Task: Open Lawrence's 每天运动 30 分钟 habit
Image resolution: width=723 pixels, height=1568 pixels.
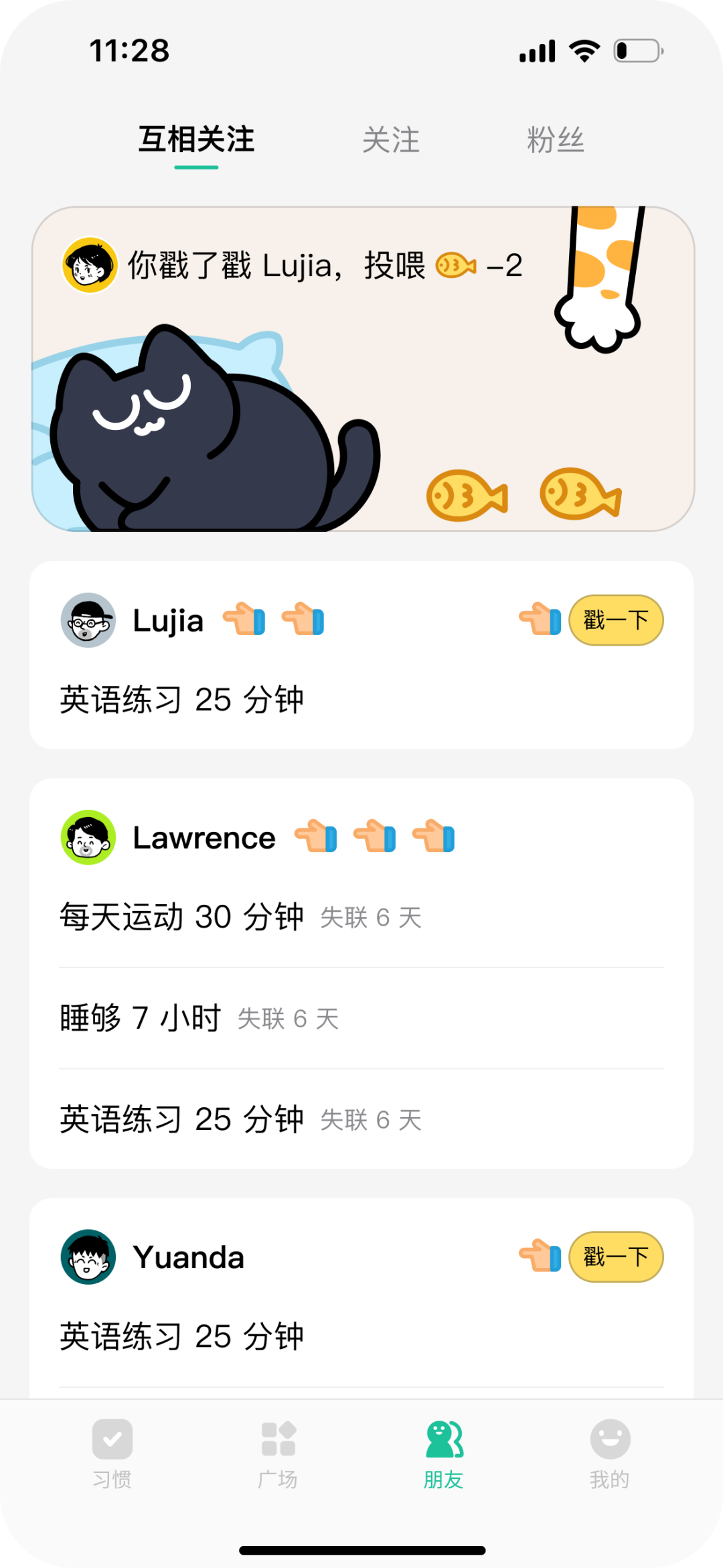Action: (361, 917)
